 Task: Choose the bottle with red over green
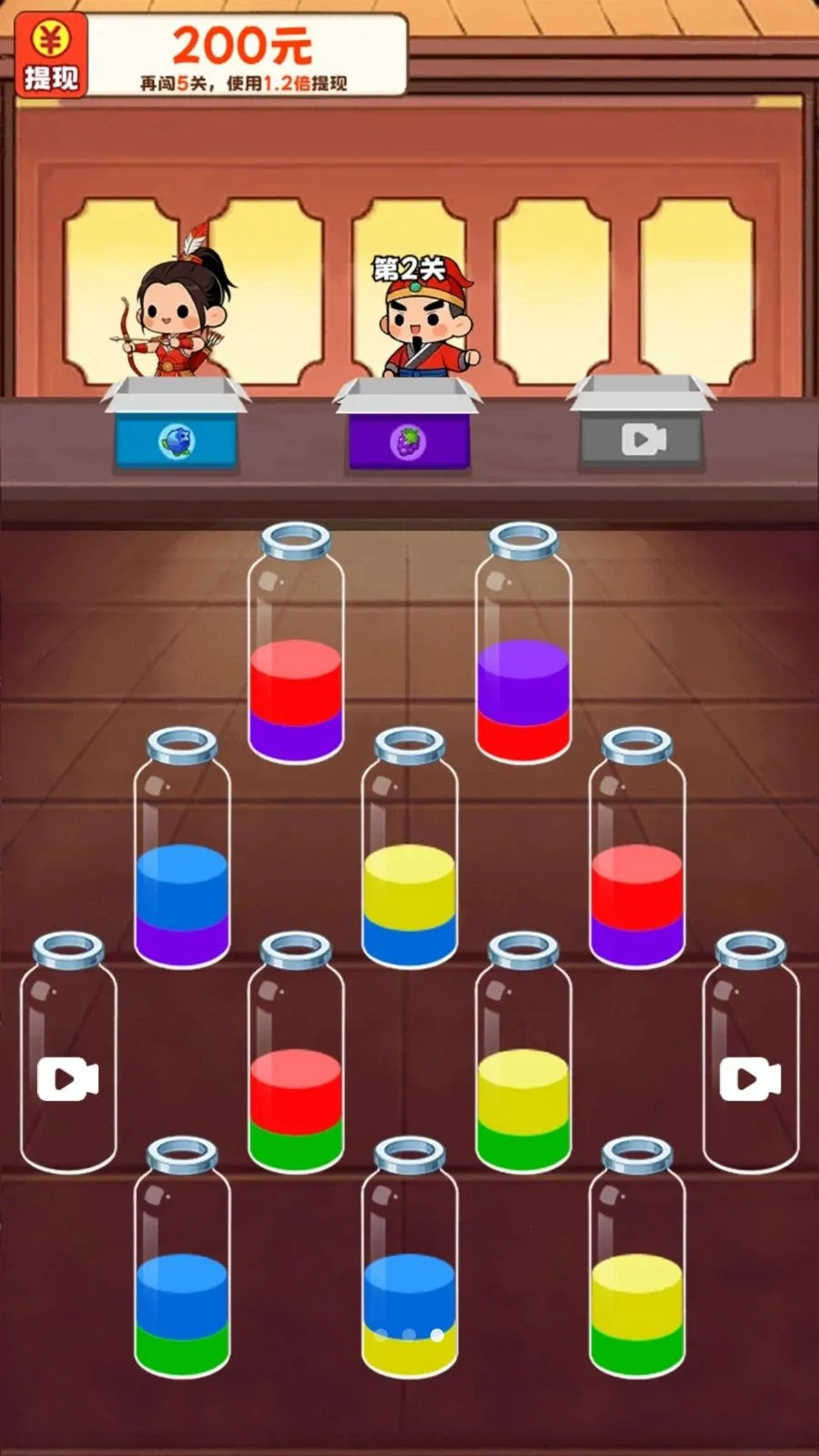point(296,1053)
